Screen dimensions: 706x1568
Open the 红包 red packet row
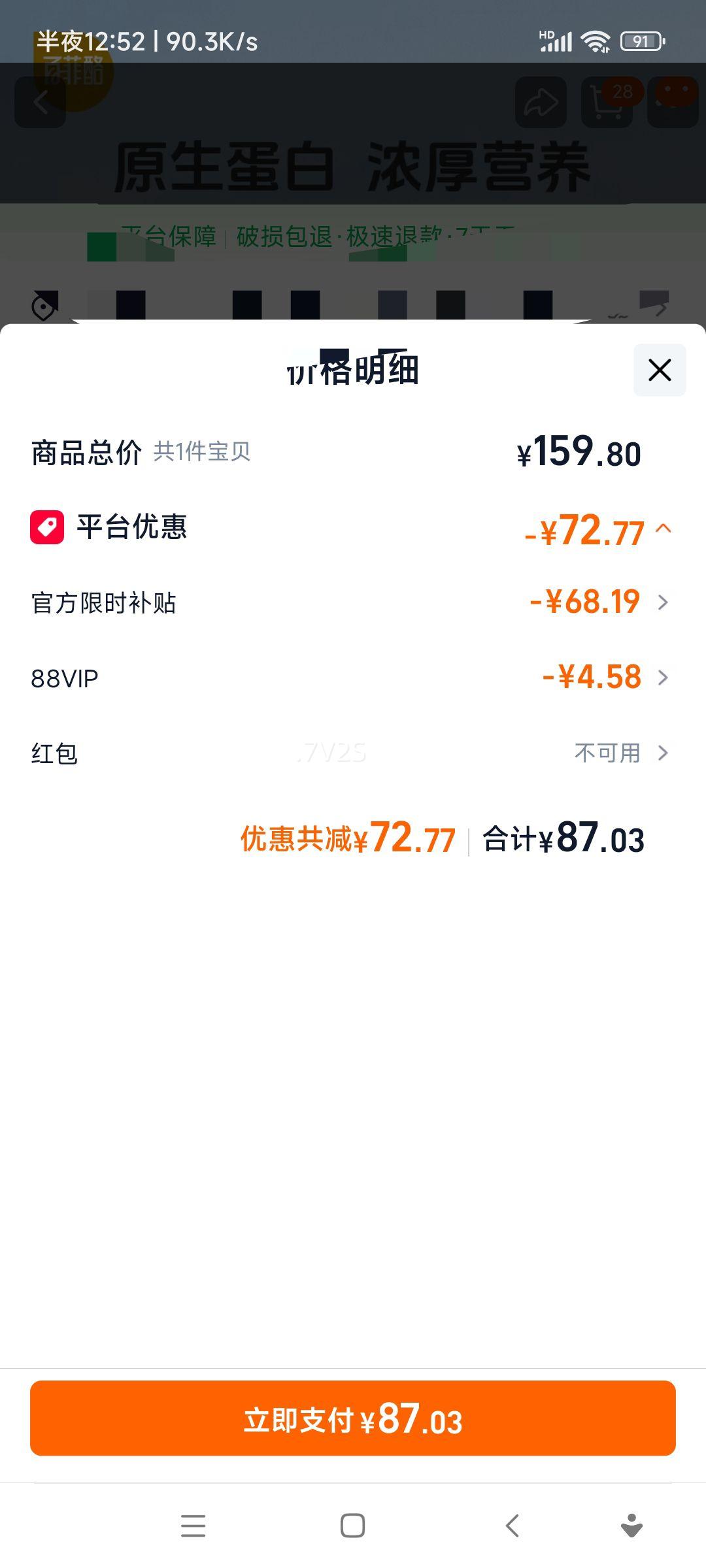[x=662, y=753]
